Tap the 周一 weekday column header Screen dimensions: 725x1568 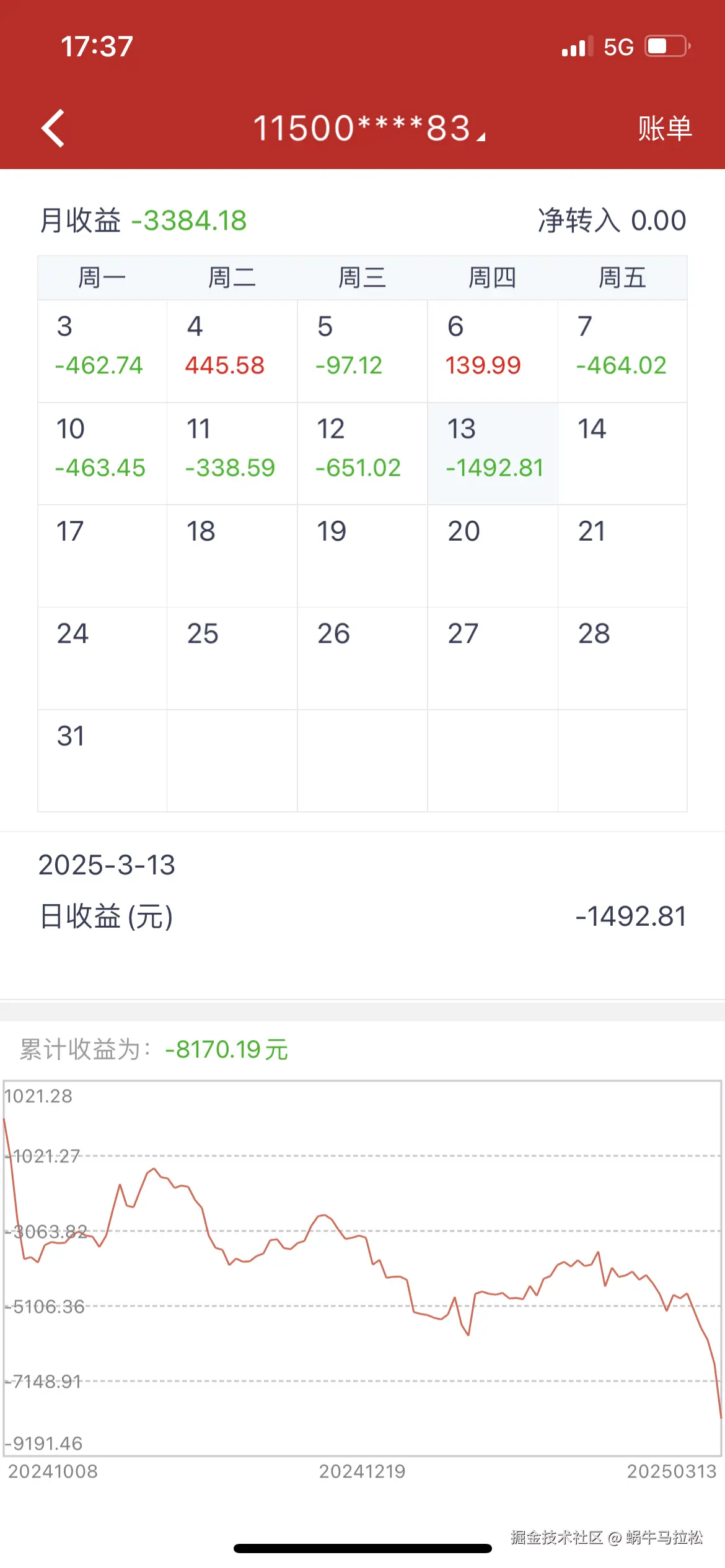coord(102,277)
